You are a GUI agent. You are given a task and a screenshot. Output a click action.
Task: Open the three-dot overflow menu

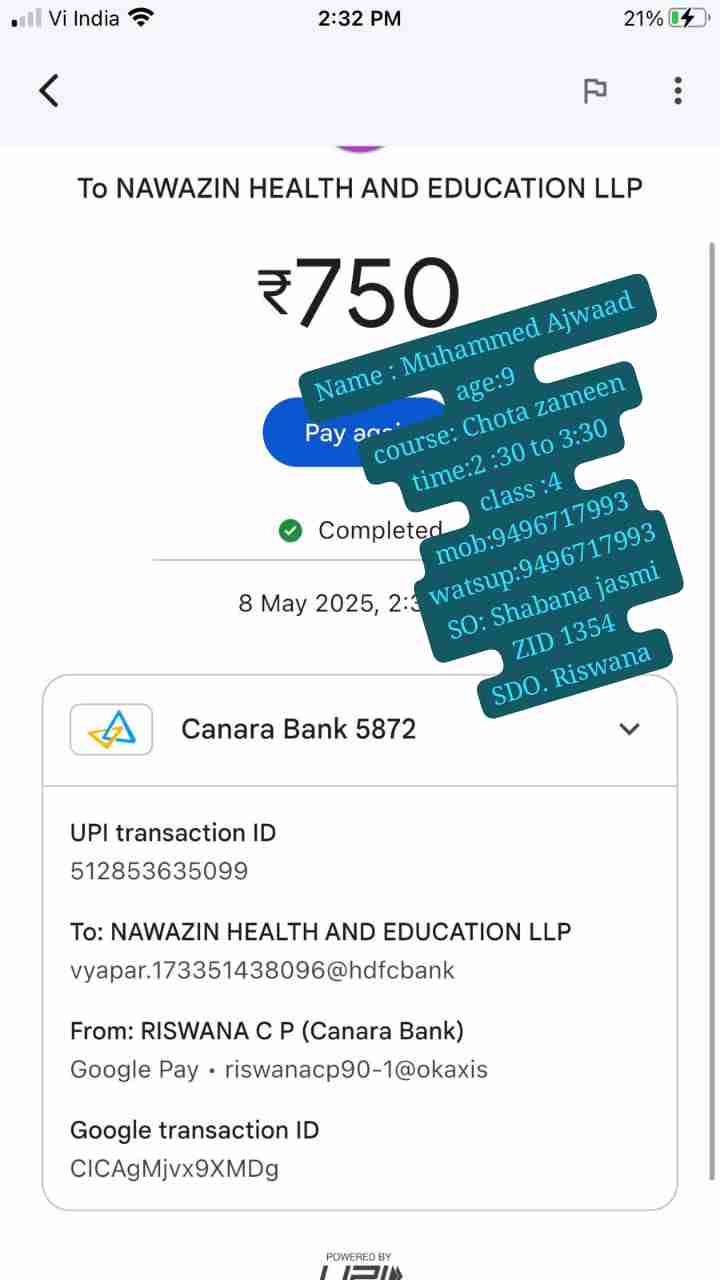[678, 91]
